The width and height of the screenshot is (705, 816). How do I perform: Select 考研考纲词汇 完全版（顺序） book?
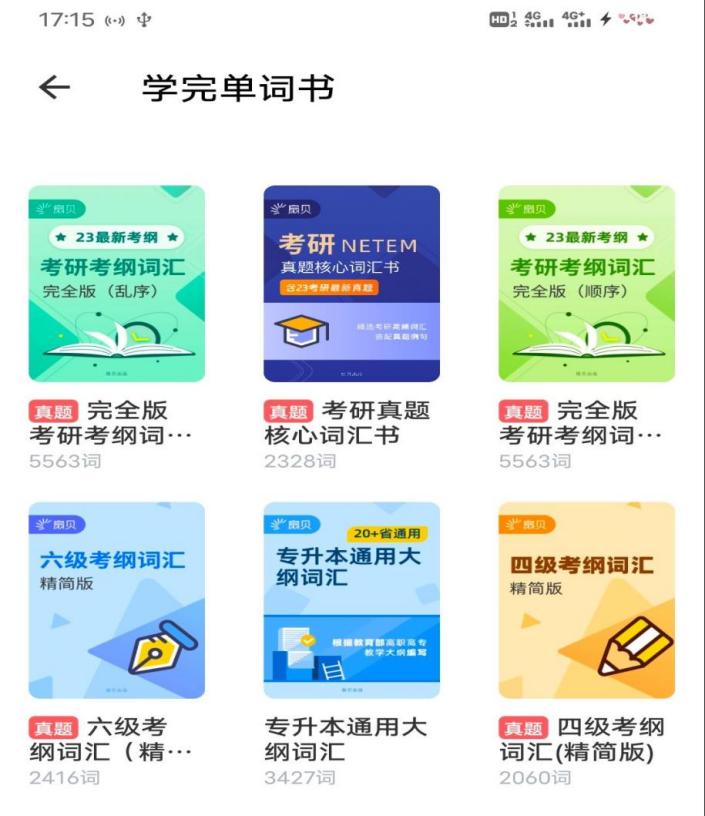(x=587, y=284)
